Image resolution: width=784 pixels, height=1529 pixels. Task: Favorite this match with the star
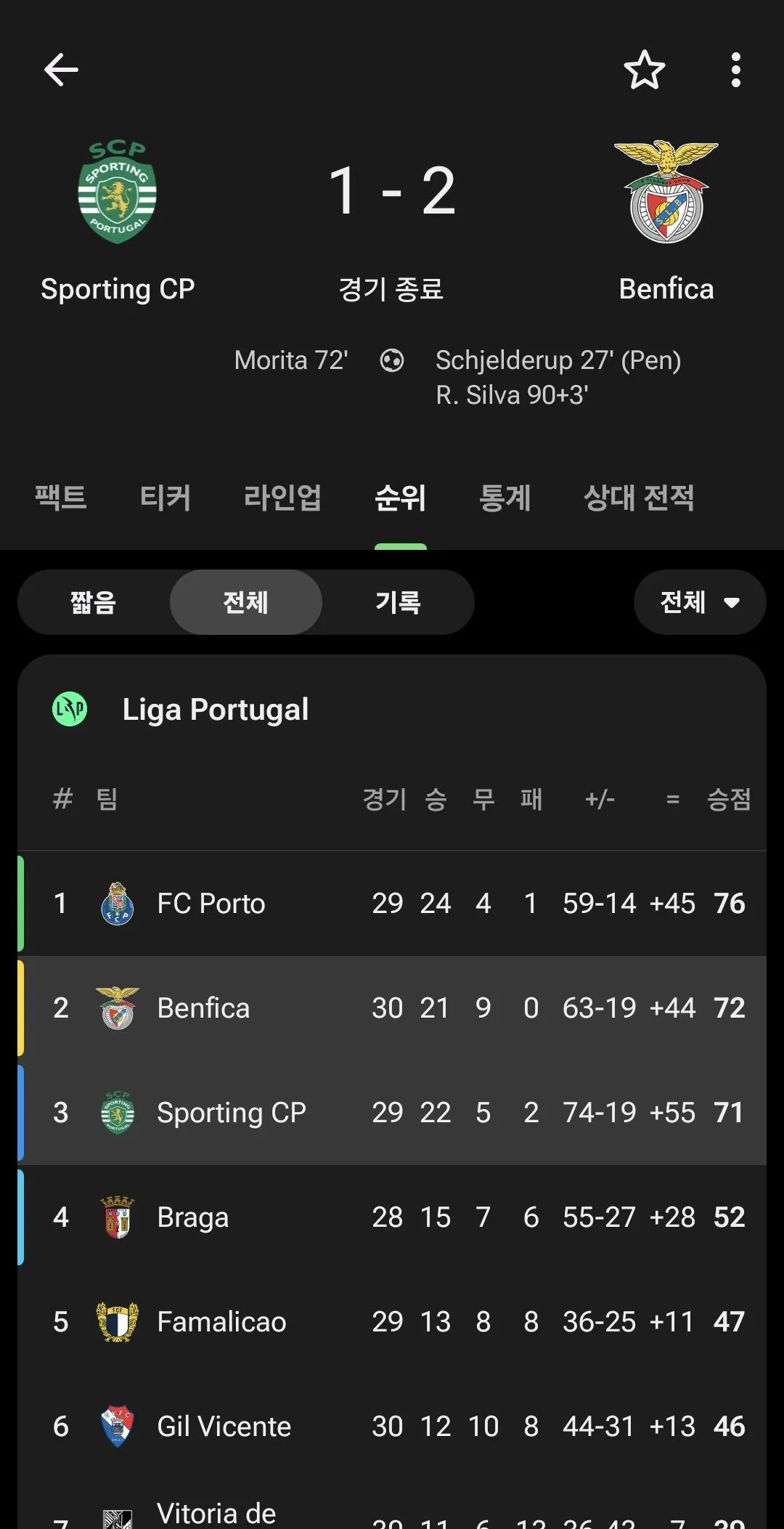(x=644, y=70)
